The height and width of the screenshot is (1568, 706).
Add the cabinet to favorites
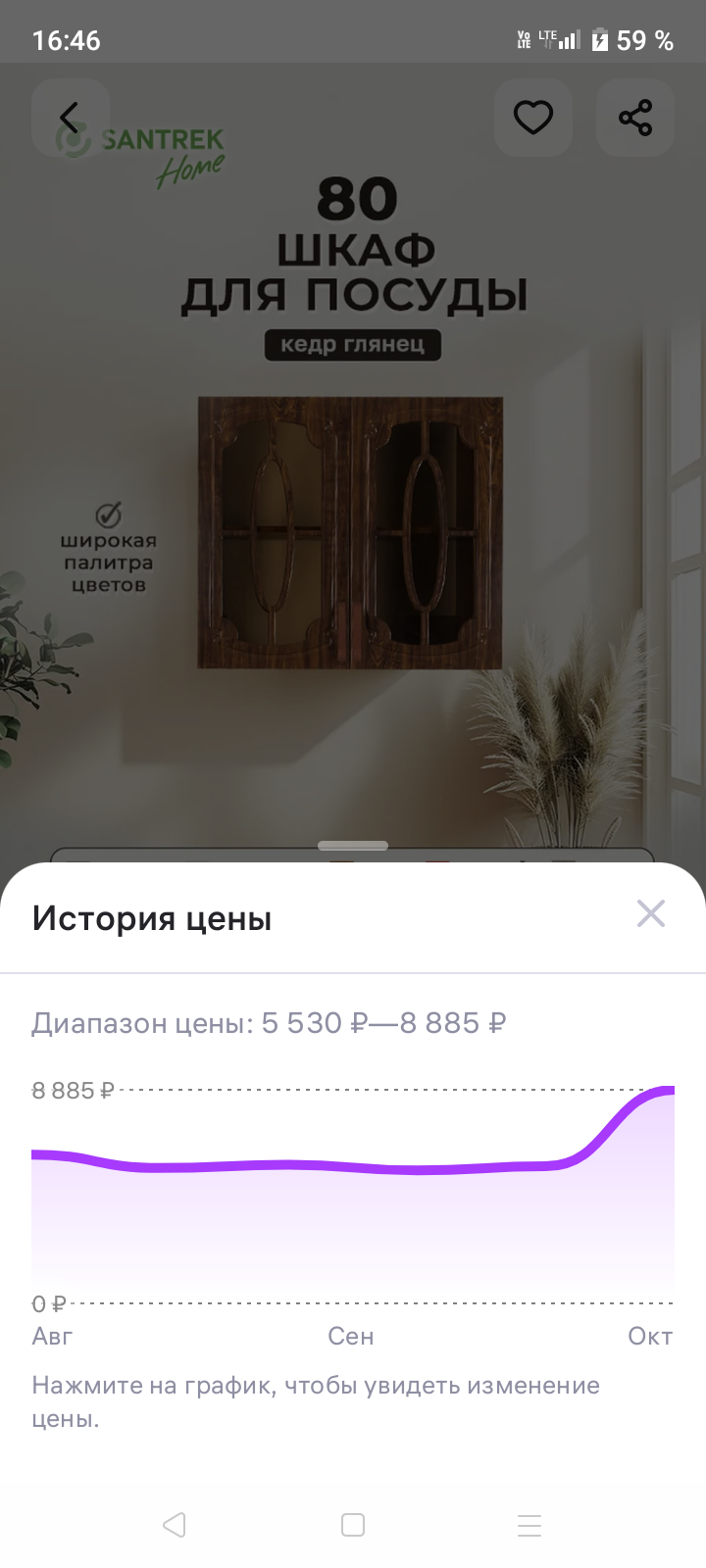point(533,119)
